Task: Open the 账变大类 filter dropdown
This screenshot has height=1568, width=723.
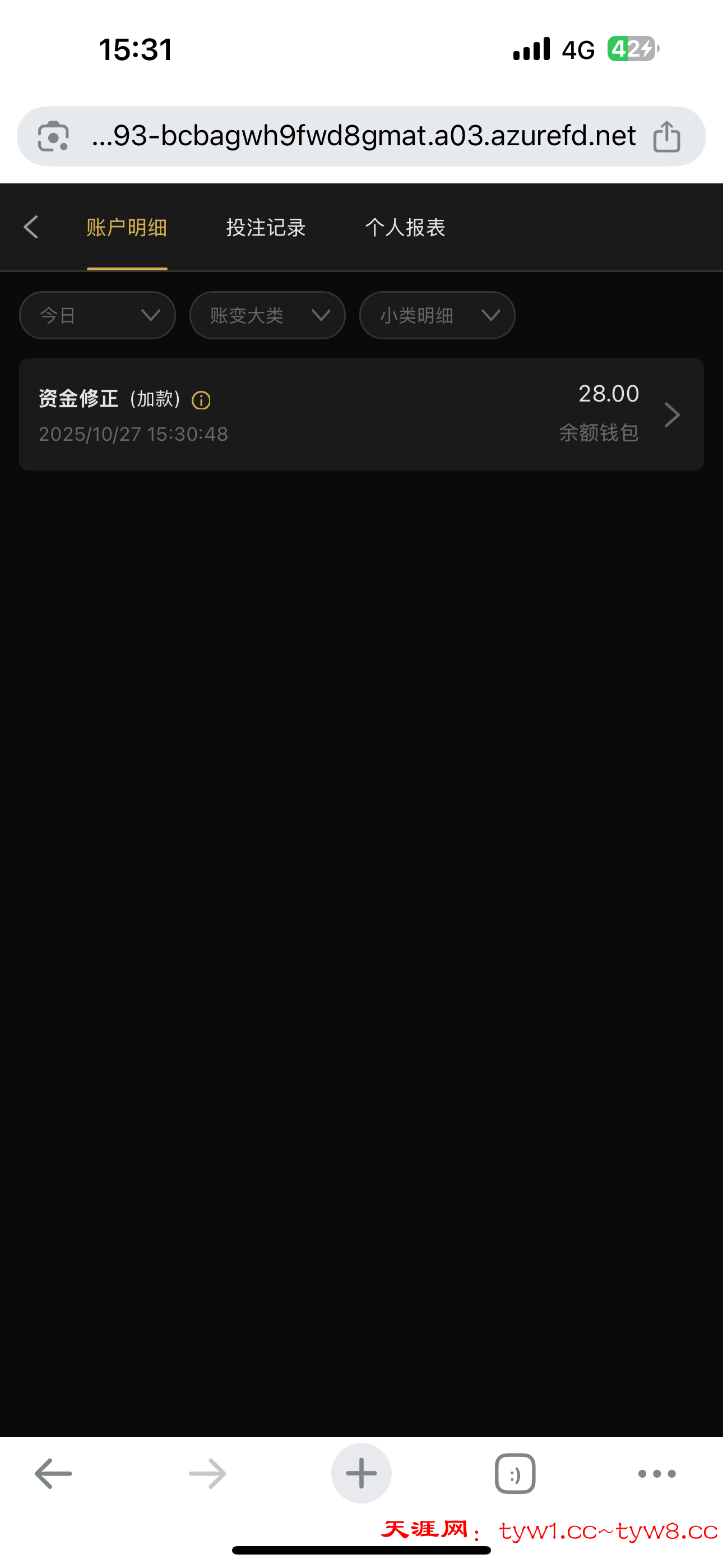Action: pos(267,315)
